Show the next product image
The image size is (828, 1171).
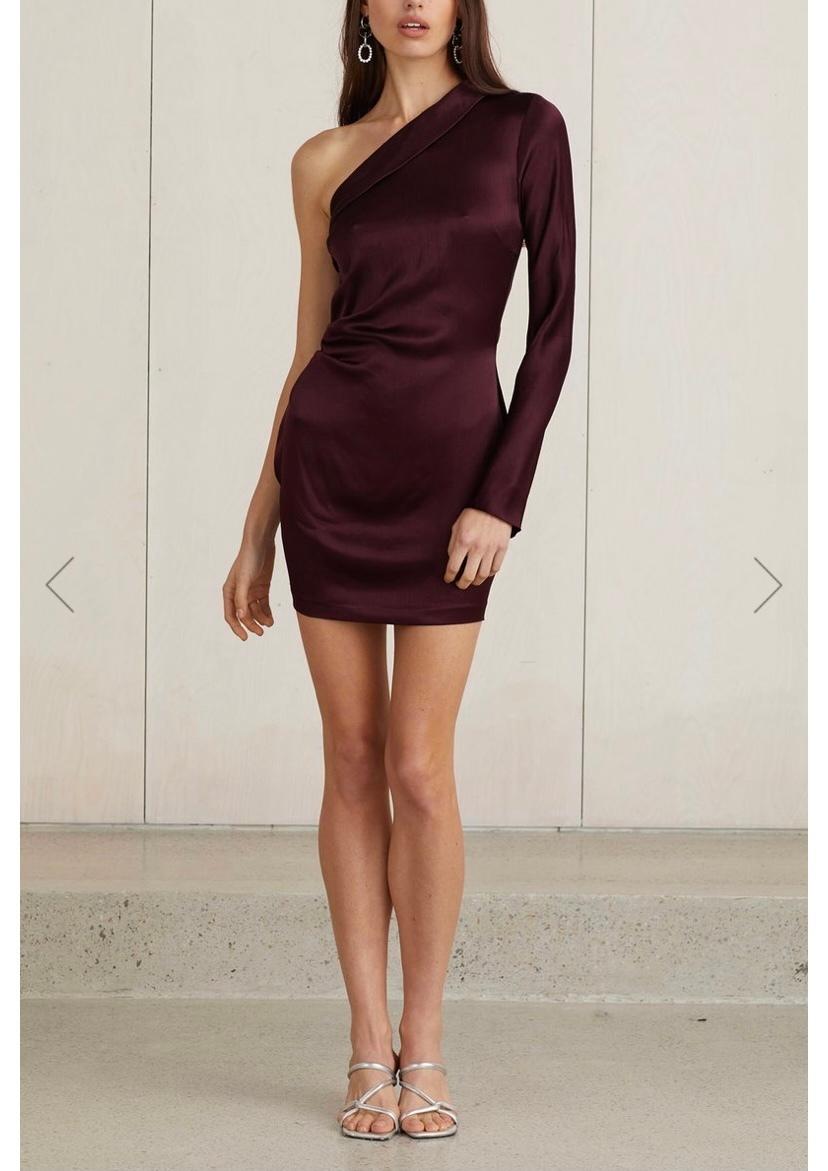coord(767,585)
